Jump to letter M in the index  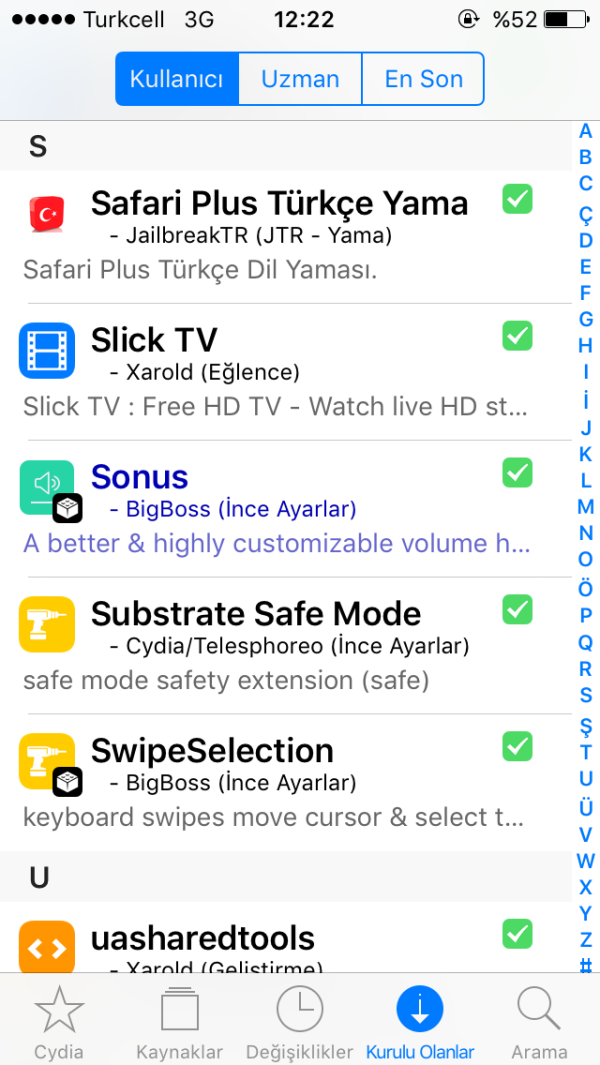(x=586, y=507)
